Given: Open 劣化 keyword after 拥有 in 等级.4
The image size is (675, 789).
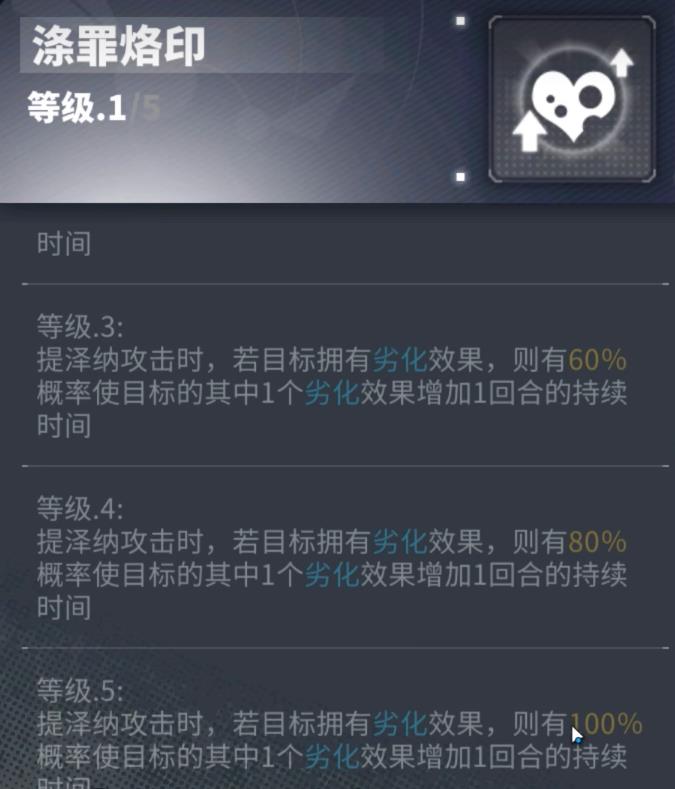Looking at the screenshot, I should point(399,542).
